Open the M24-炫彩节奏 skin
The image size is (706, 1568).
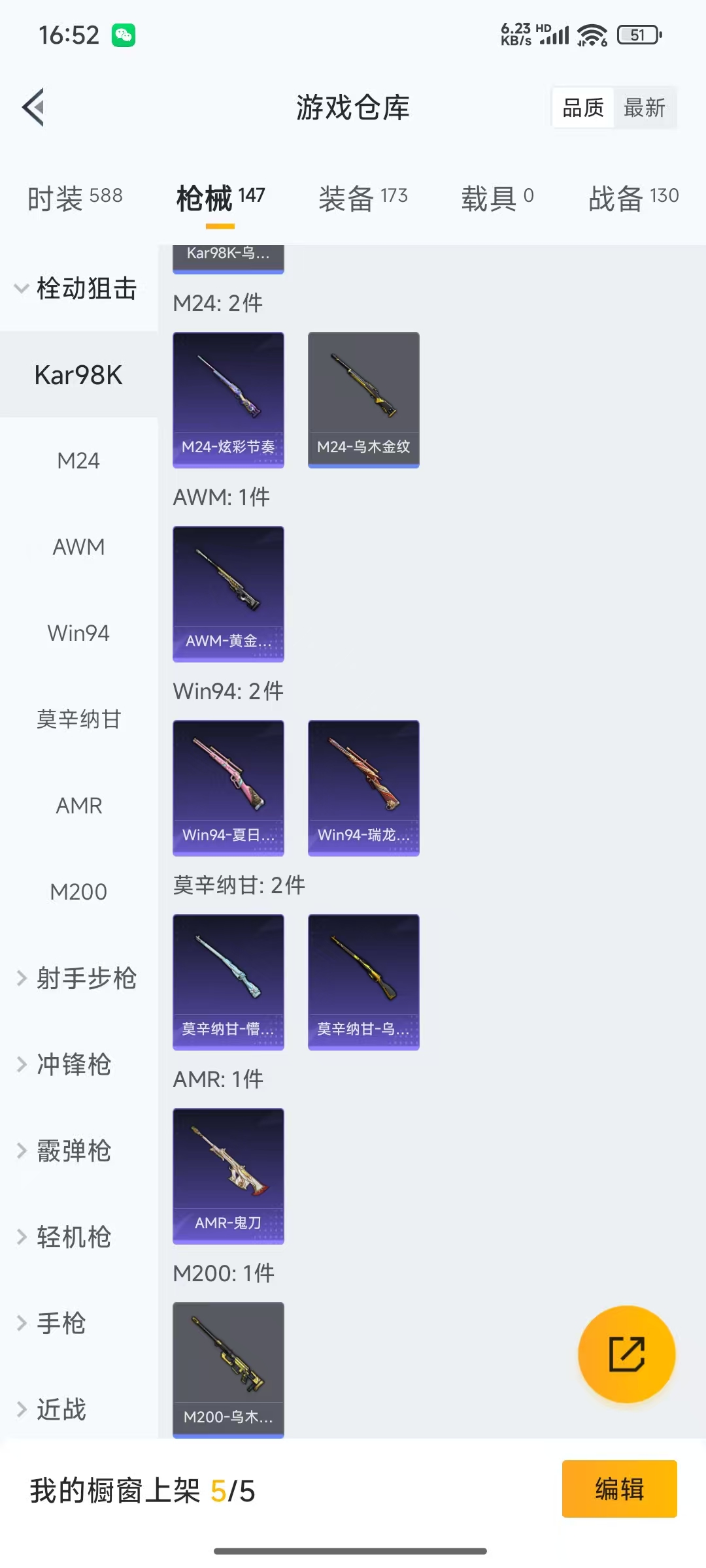tap(228, 400)
